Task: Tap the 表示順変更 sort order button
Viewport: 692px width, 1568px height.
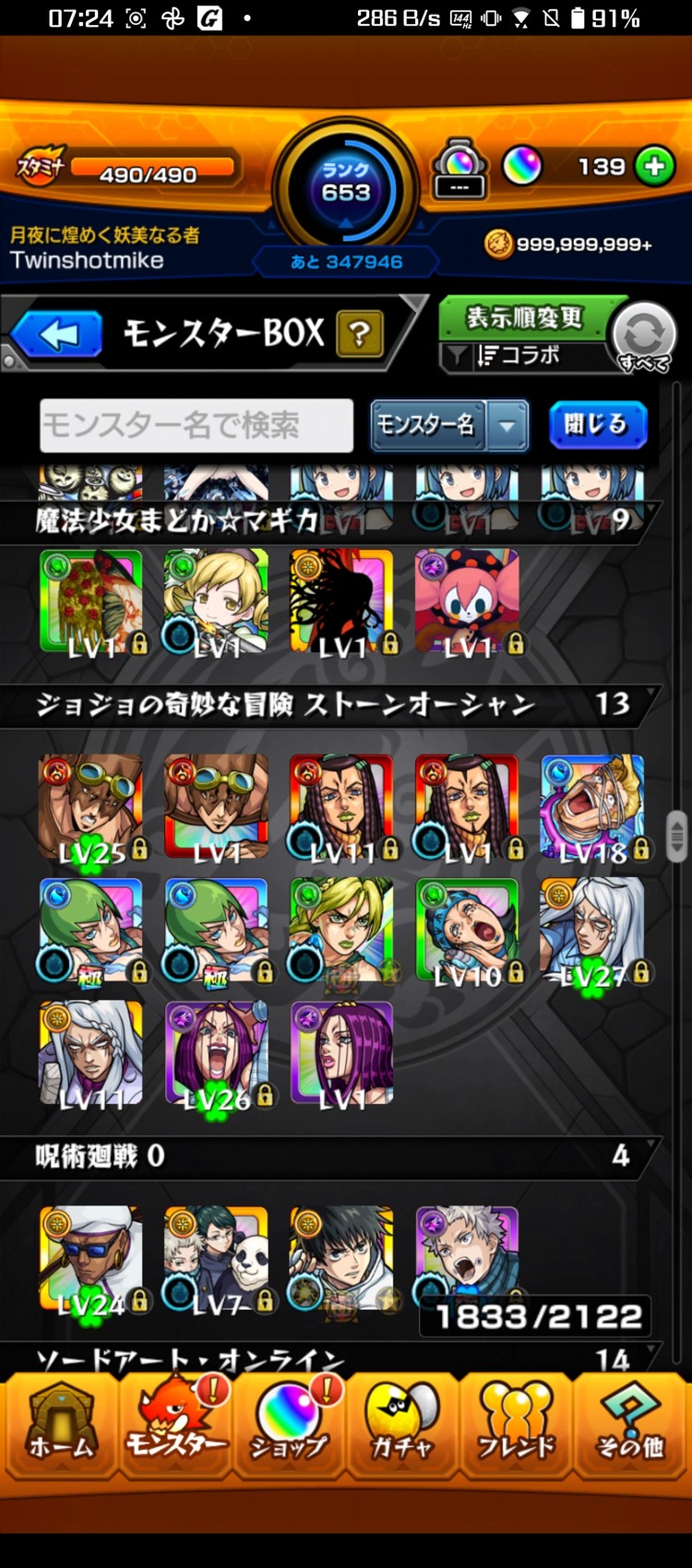Action: coord(522,318)
